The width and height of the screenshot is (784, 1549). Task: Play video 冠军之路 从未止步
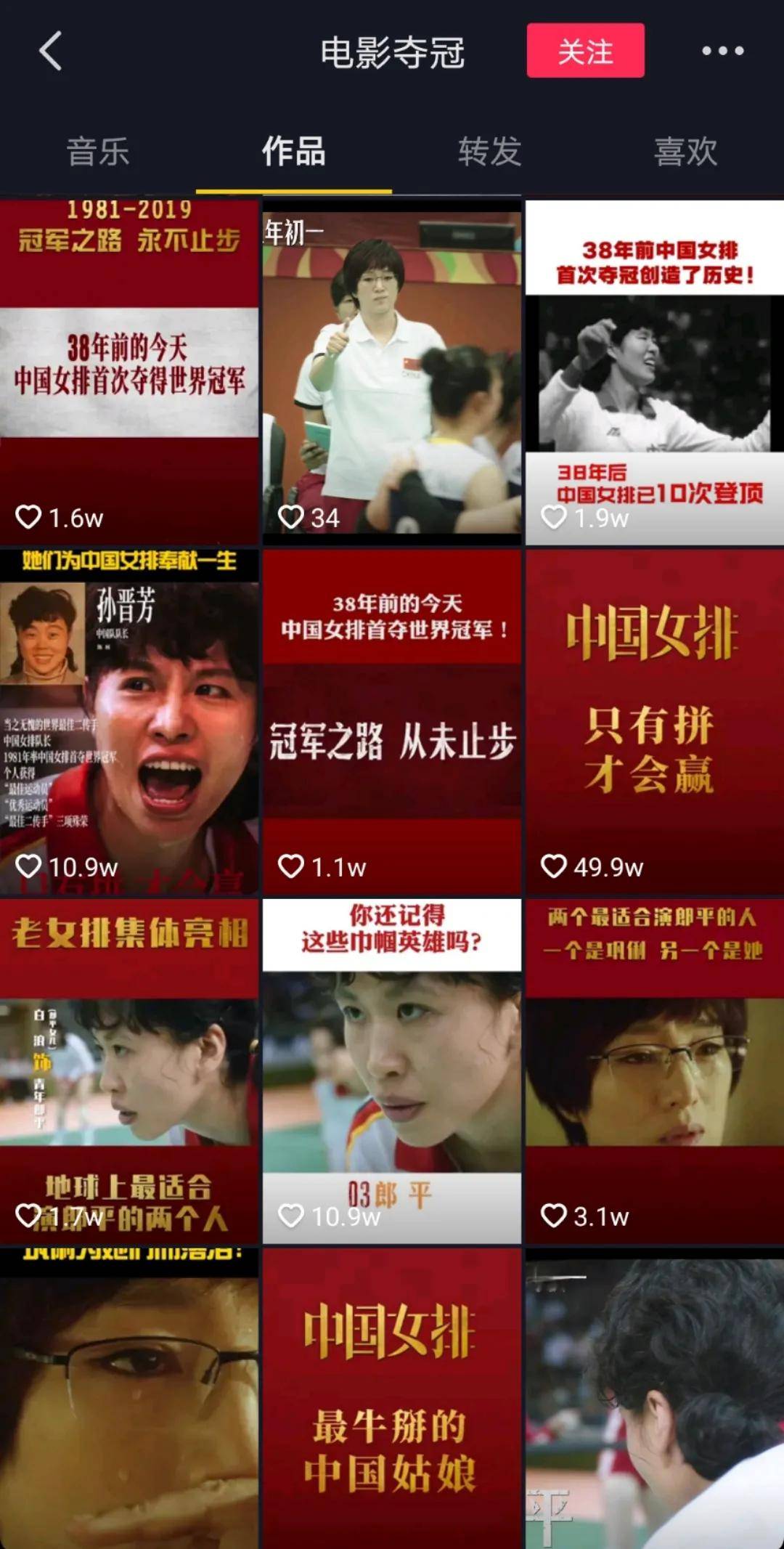pyautogui.click(x=392, y=723)
